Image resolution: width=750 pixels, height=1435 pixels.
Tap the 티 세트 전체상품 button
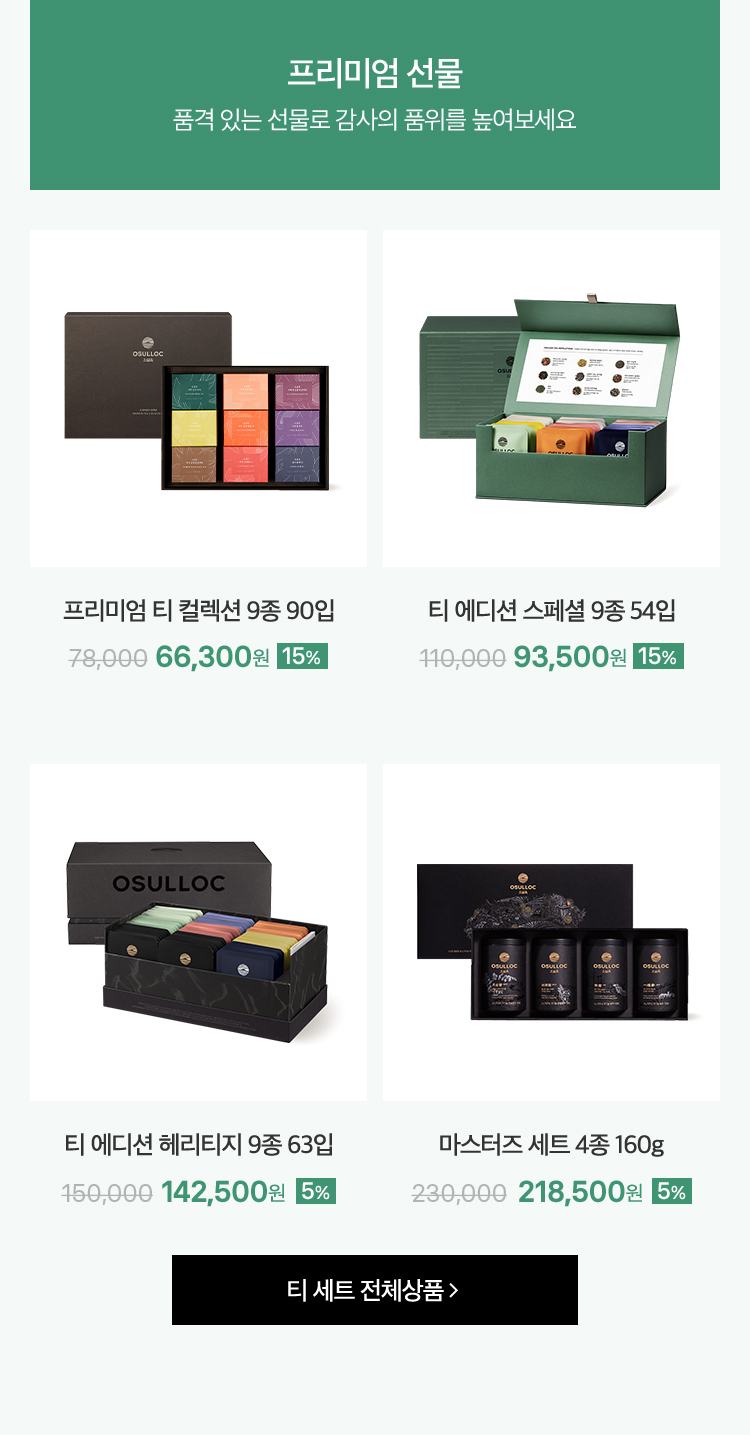(374, 1290)
